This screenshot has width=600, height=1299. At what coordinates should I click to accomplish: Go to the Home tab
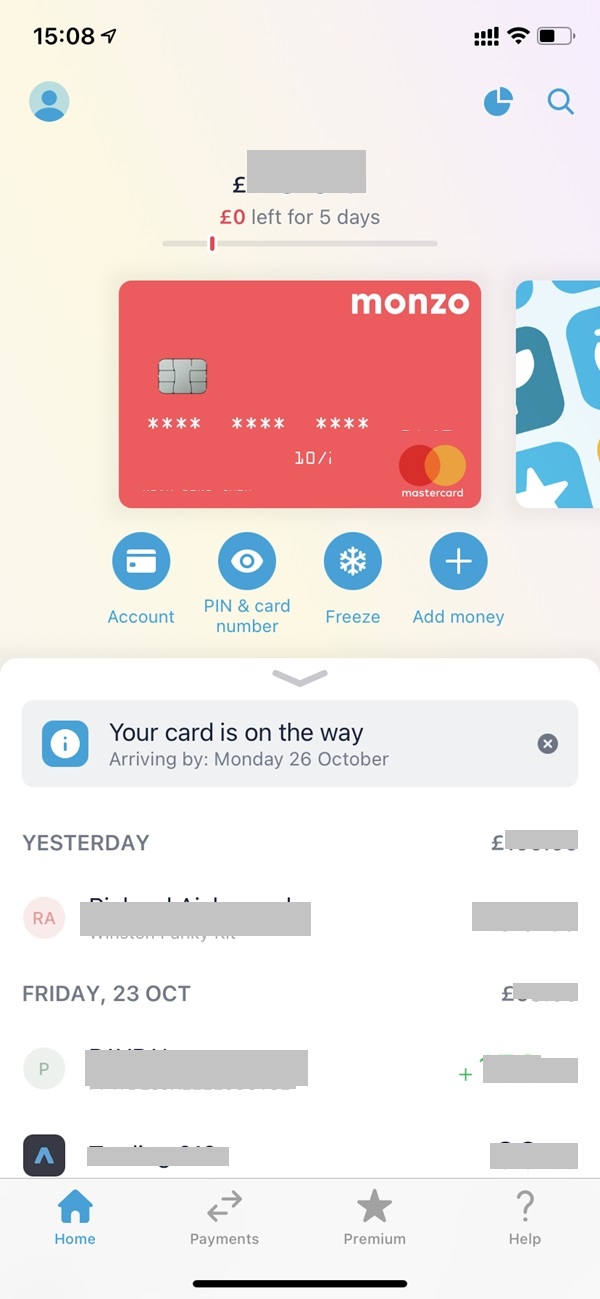coord(75,1218)
